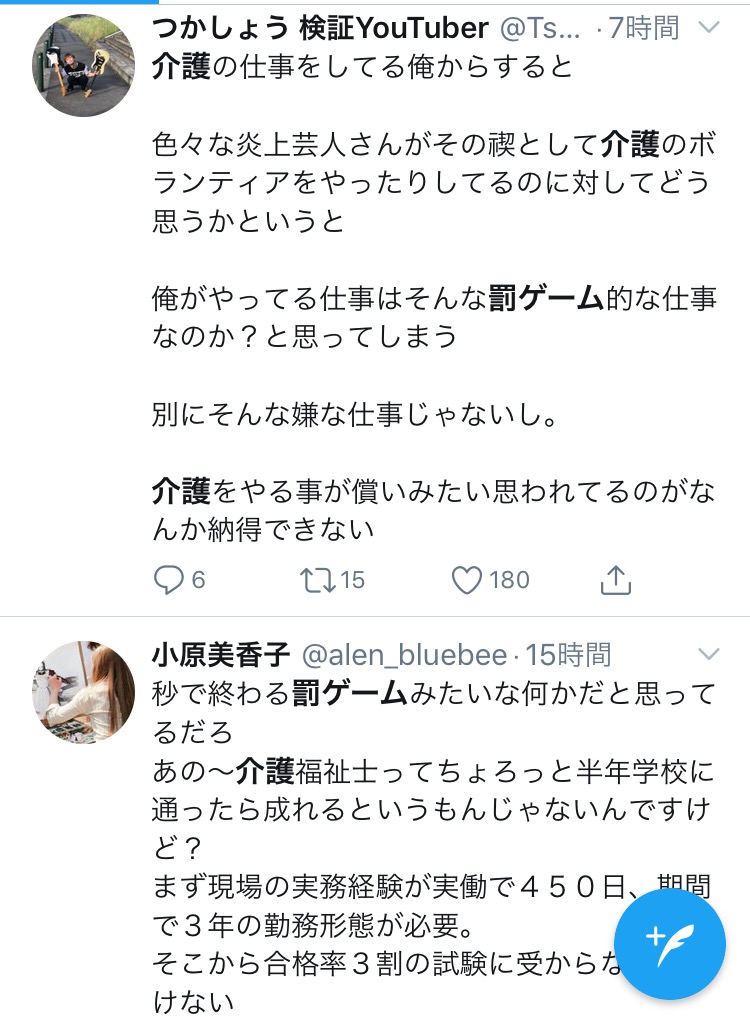Open the username つかしょう 検証YouTuber
The image size is (750, 1017).
click(320, 29)
